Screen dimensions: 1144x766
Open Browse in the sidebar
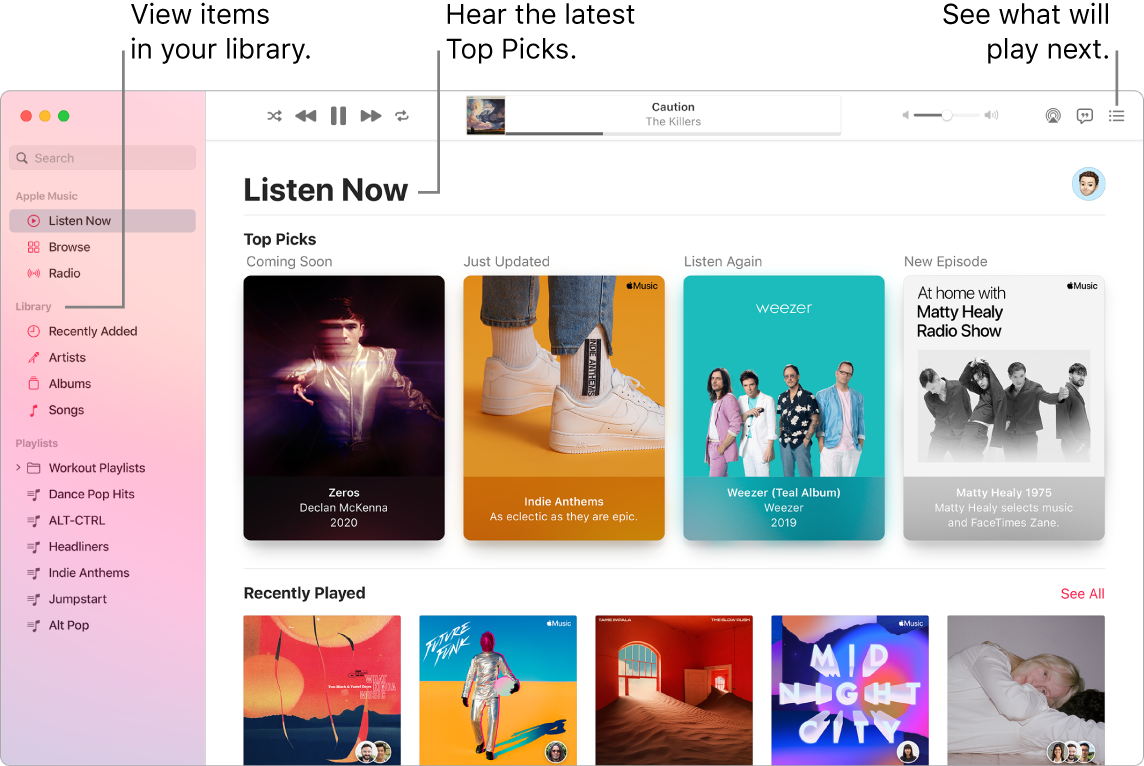(x=69, y=247)
